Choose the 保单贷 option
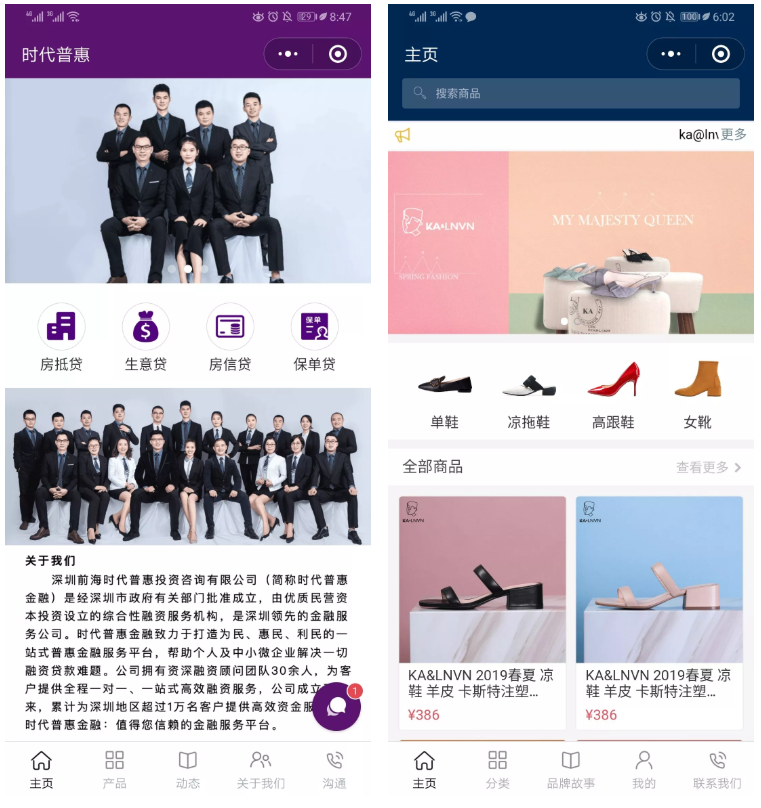 [314, 338]
